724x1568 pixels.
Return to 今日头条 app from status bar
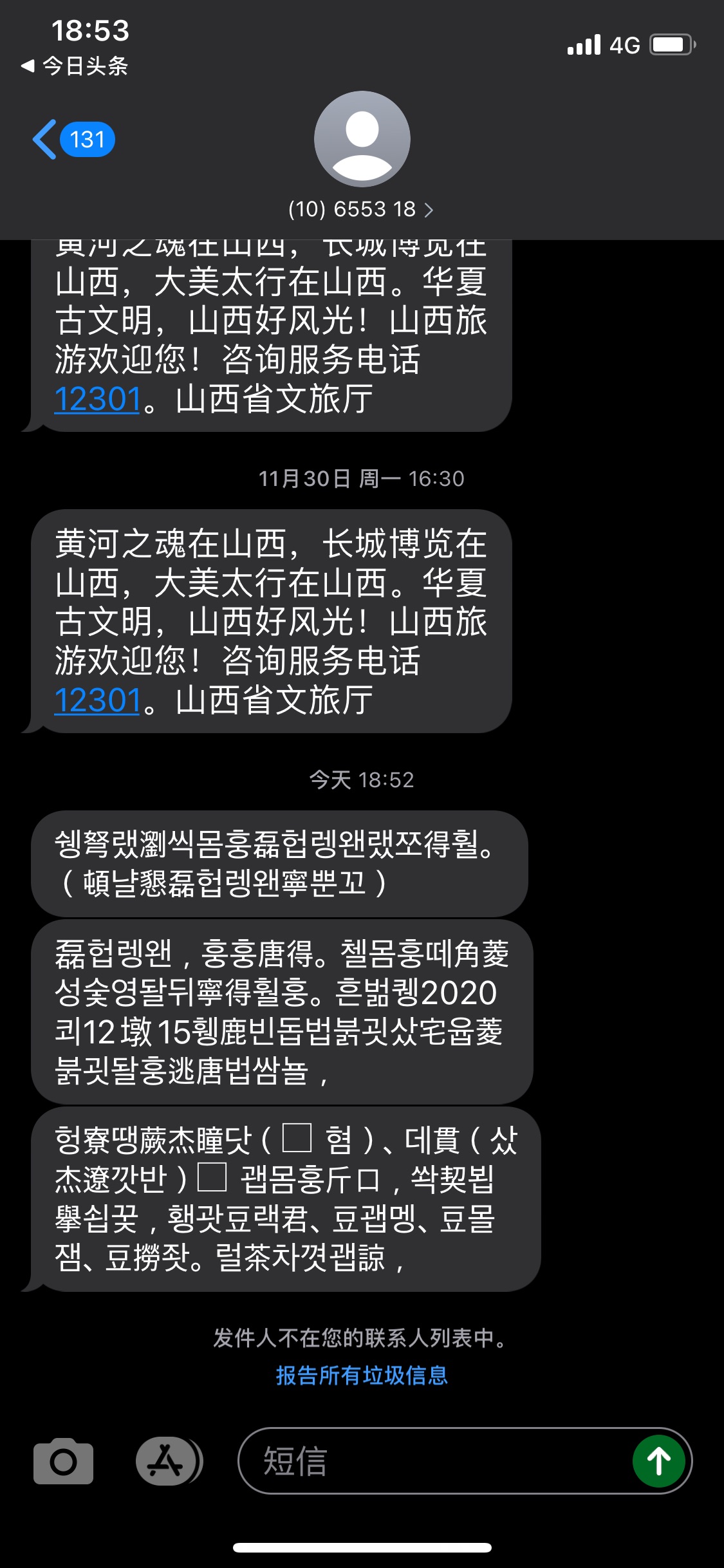[75, 66]
